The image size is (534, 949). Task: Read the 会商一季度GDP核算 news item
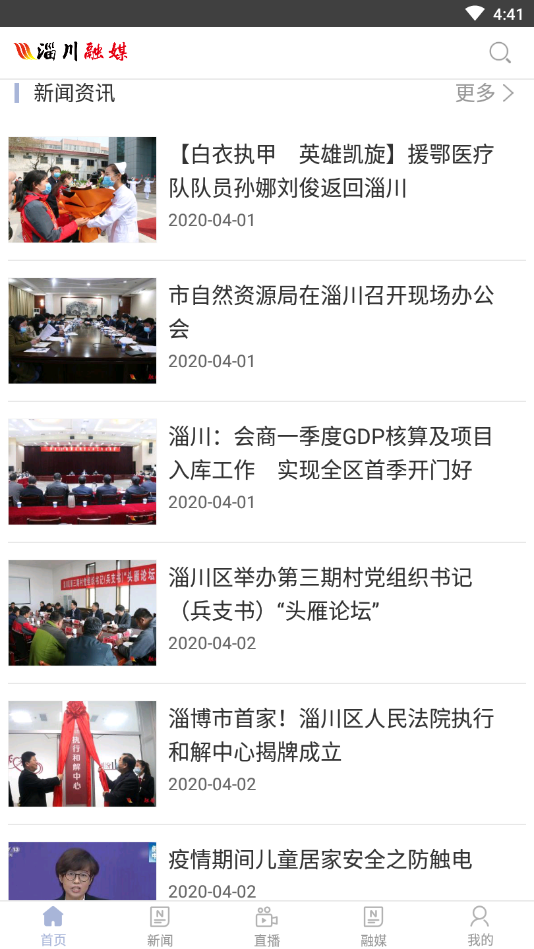(267, 472)
